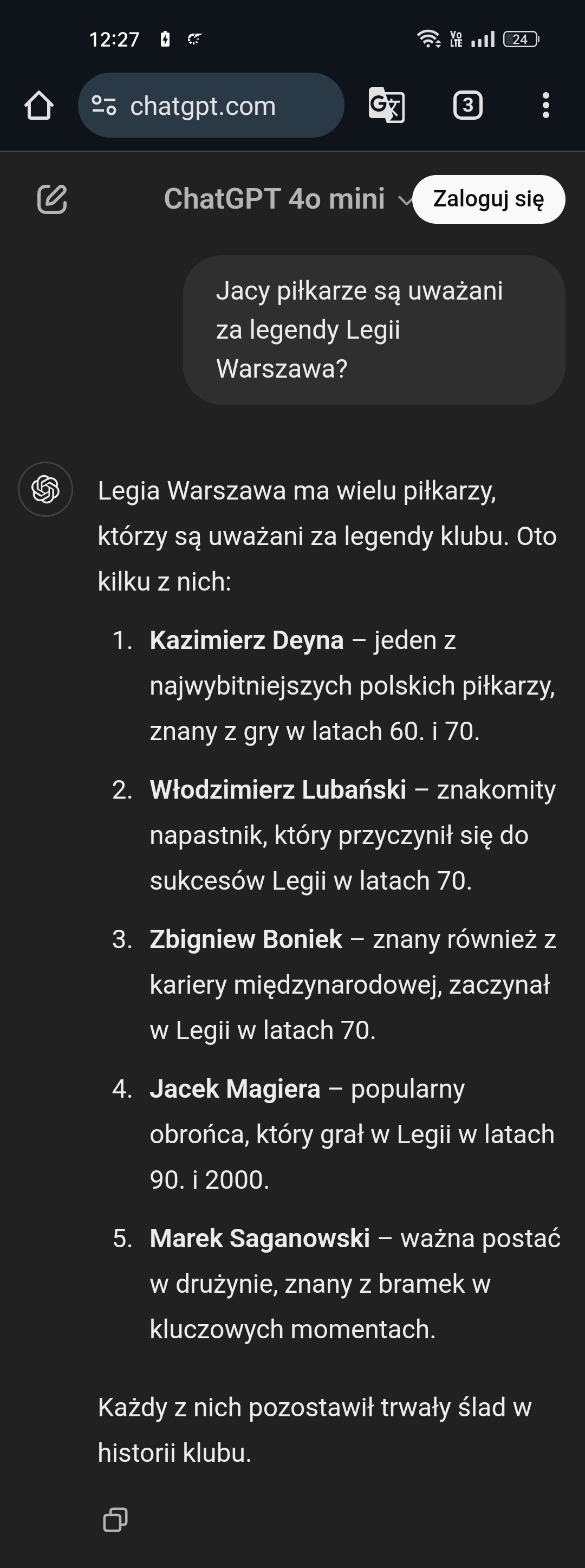Tap the Zaloguj się button
Image resolution: width=585 pixels, height=1568 pixels.
[x=488, y=199]
